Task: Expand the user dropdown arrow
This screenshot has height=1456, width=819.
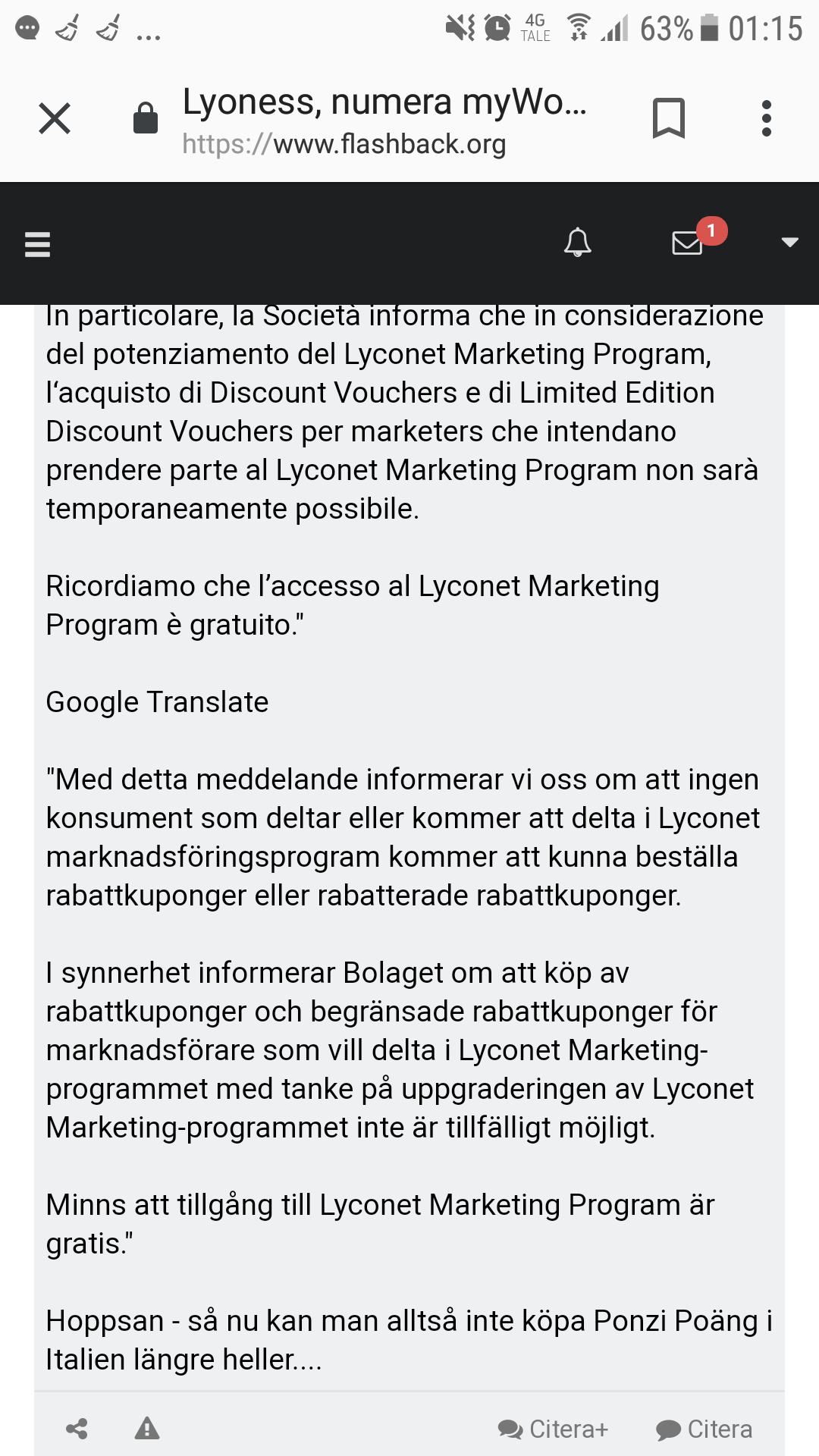Action: 789,243
